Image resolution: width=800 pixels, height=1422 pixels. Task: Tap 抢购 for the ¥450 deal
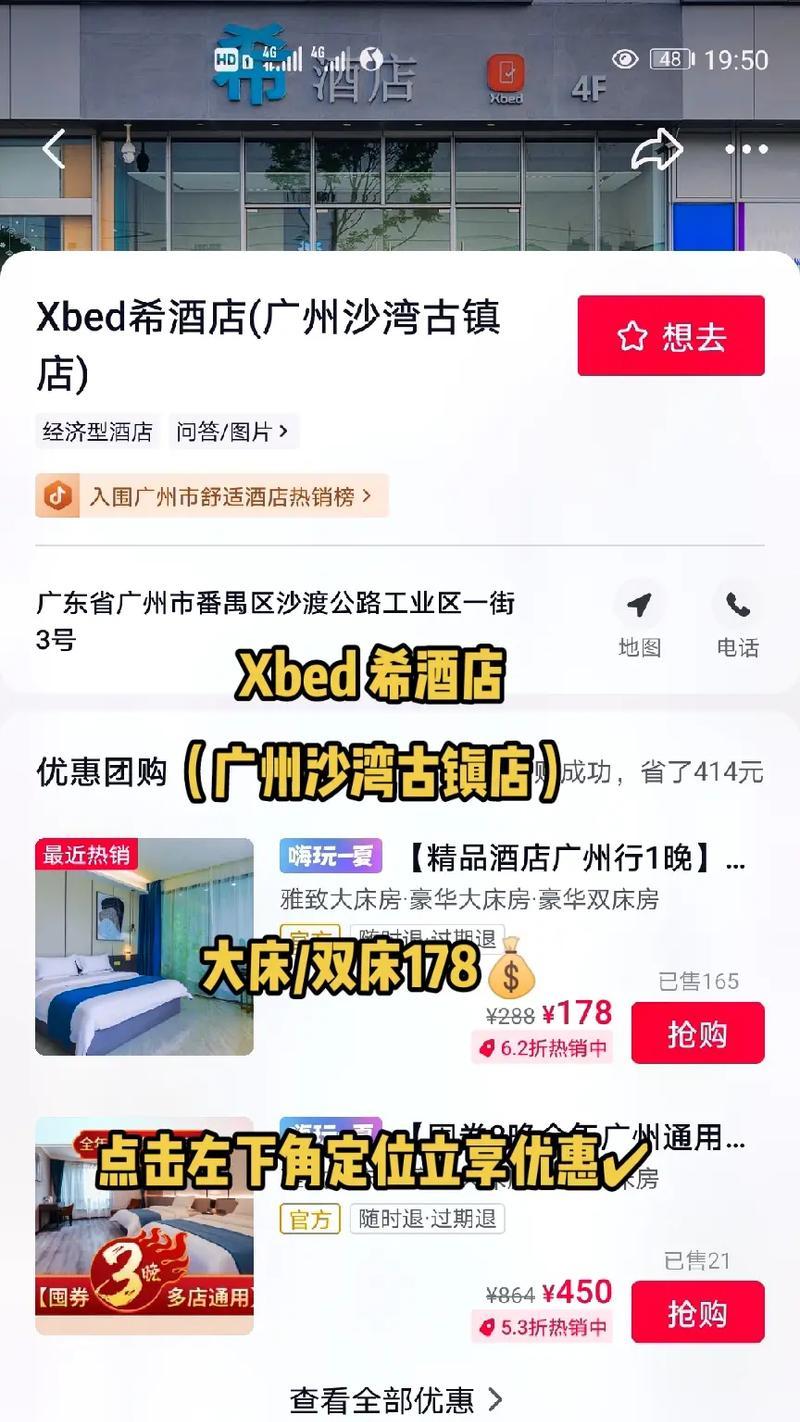coord(697,1312)
